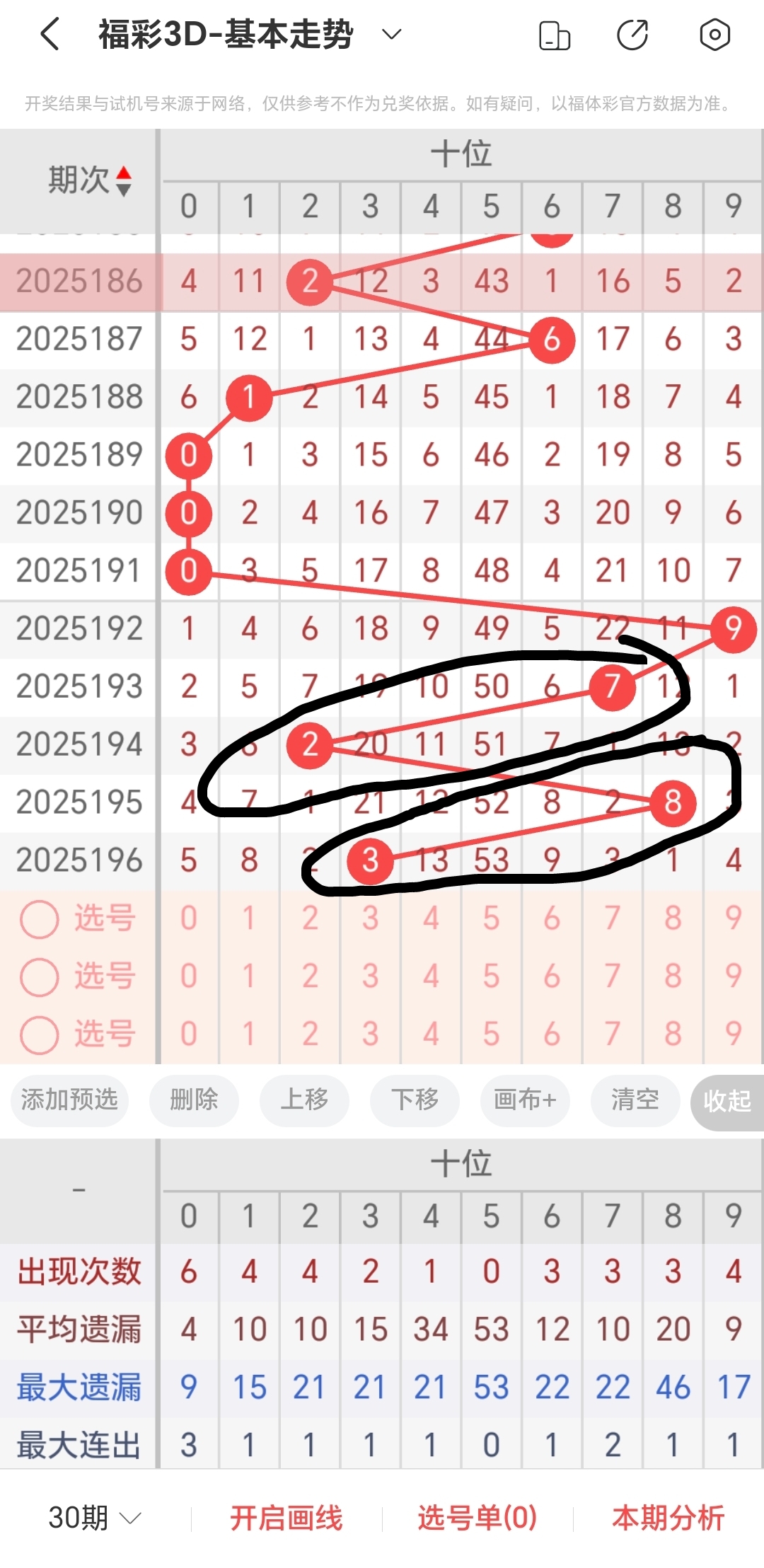This screenshot has width=764, height=1568.
Task: Tap 画布+ to add a canvas
Action: tap(524, 1100)
